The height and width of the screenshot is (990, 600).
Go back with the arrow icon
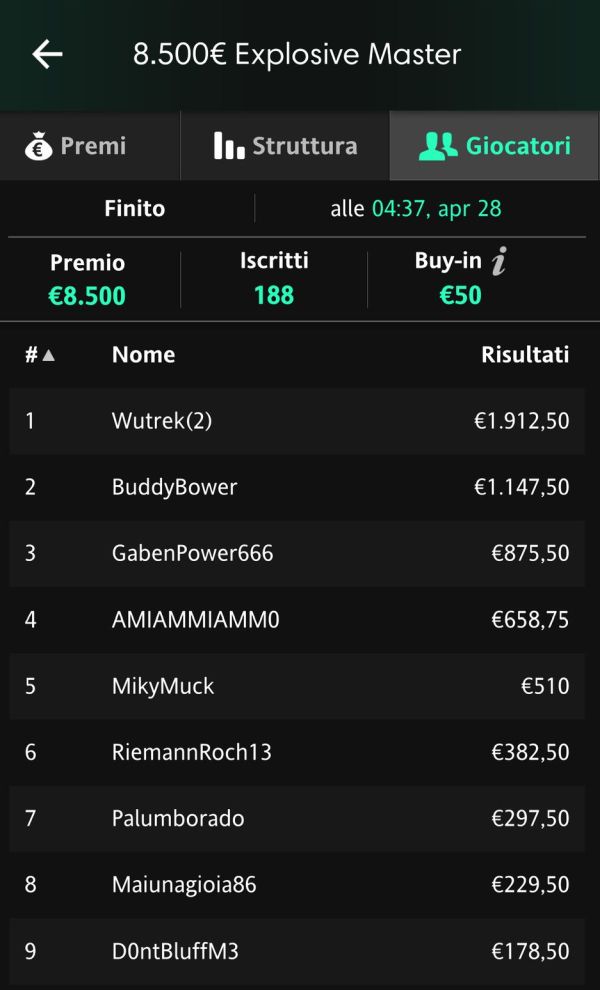coord(47,54)
